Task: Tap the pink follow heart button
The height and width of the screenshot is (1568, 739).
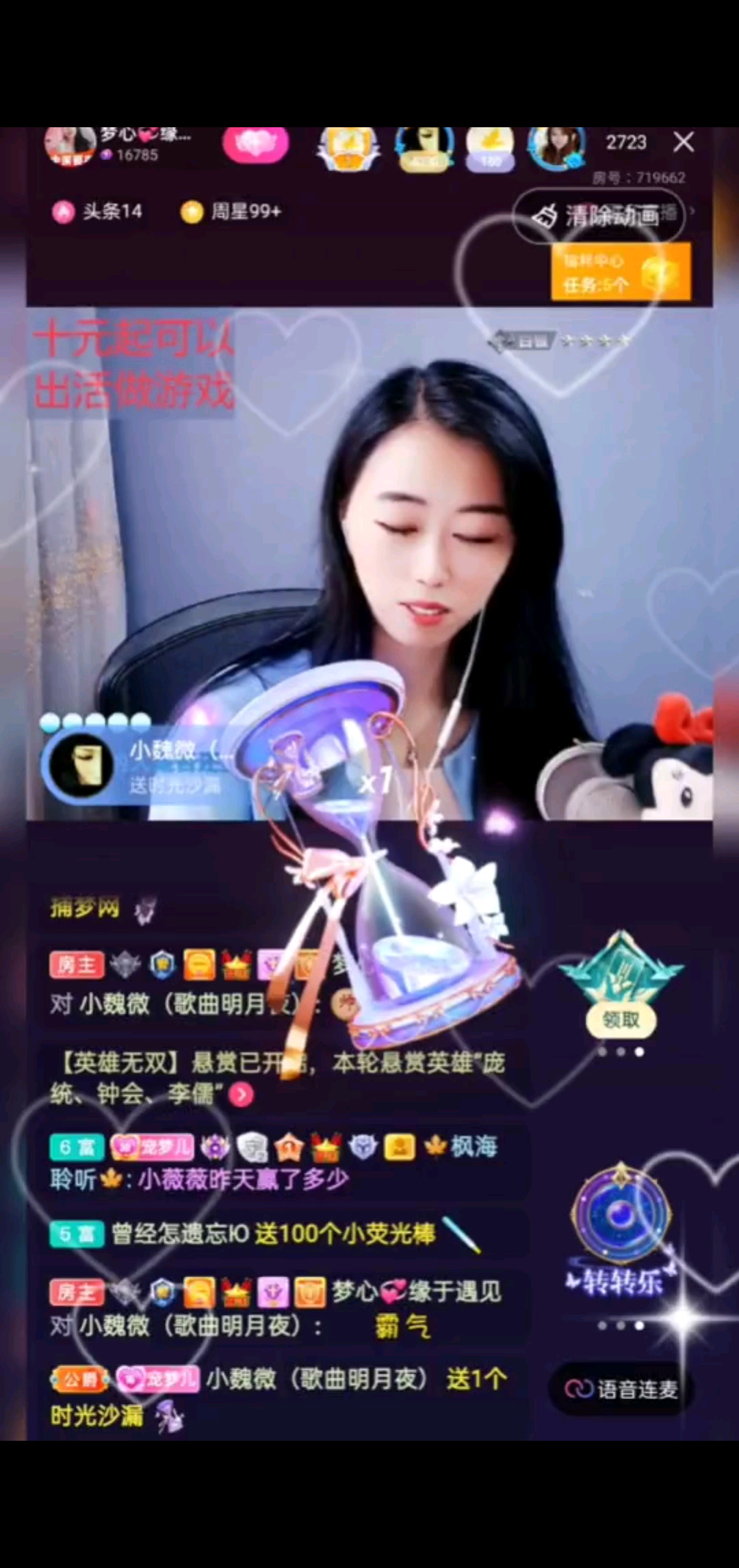Action: click(x=255, y=144)
